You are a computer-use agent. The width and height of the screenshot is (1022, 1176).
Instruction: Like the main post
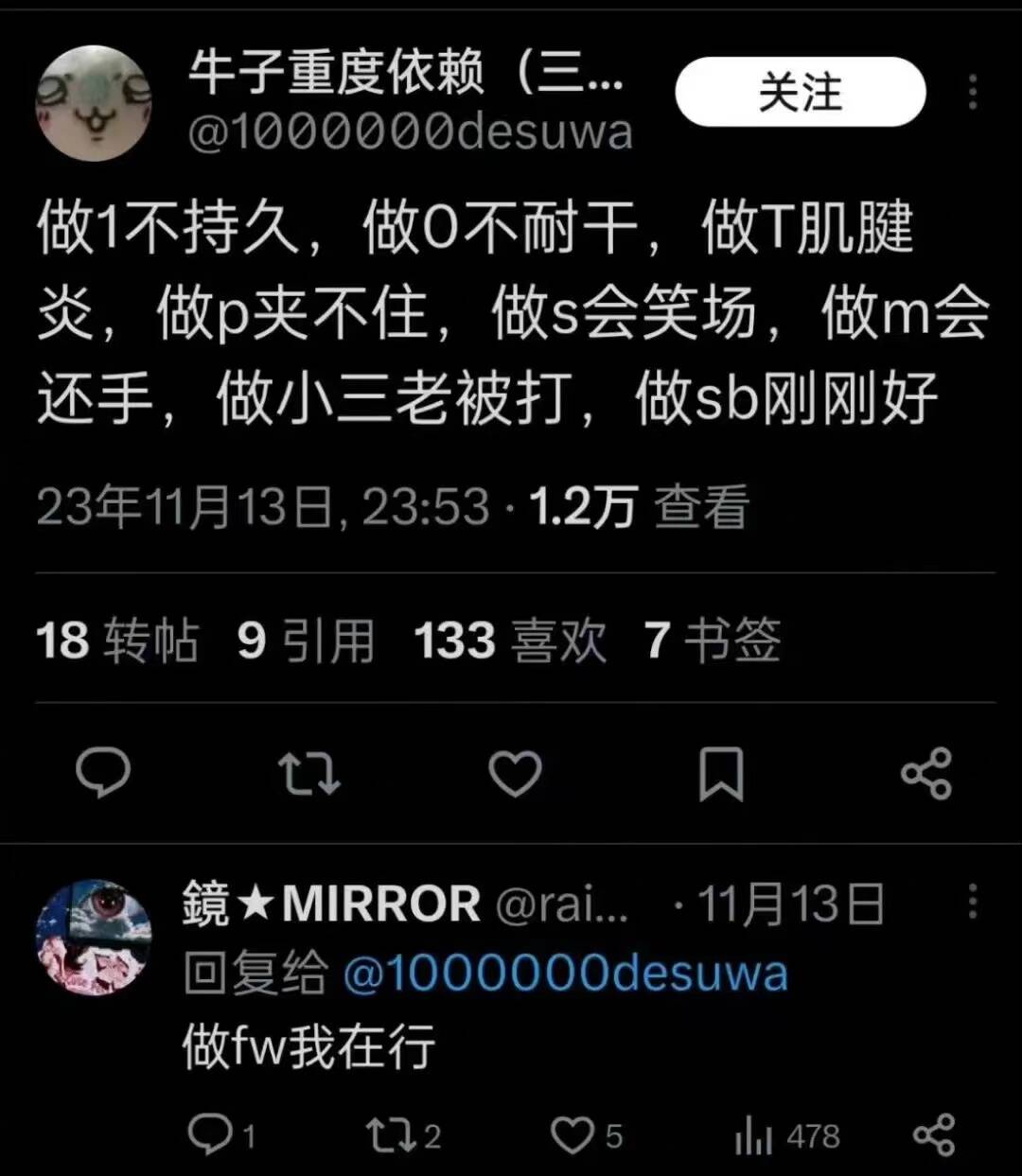(x=515, y=773)
